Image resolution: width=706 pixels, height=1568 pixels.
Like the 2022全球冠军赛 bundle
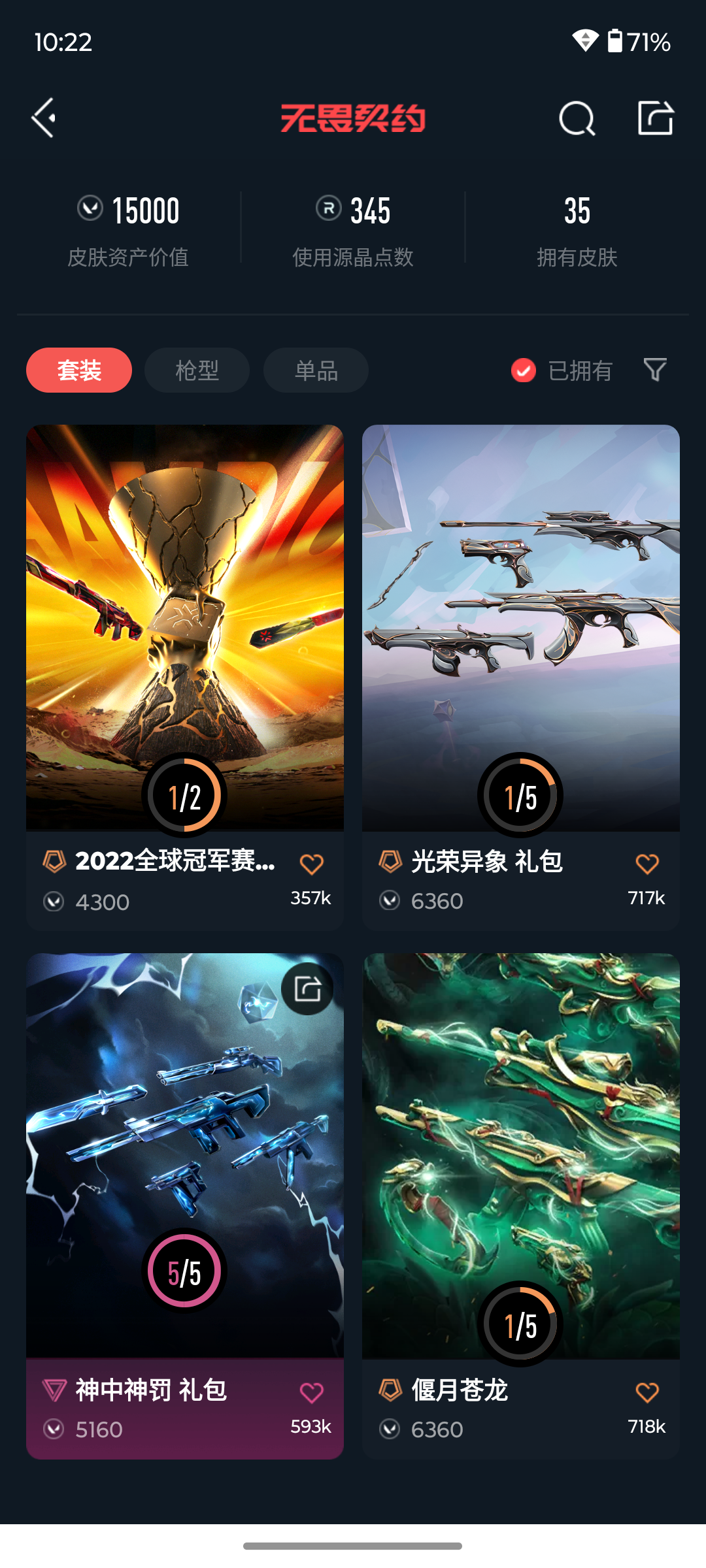(312, 864)
